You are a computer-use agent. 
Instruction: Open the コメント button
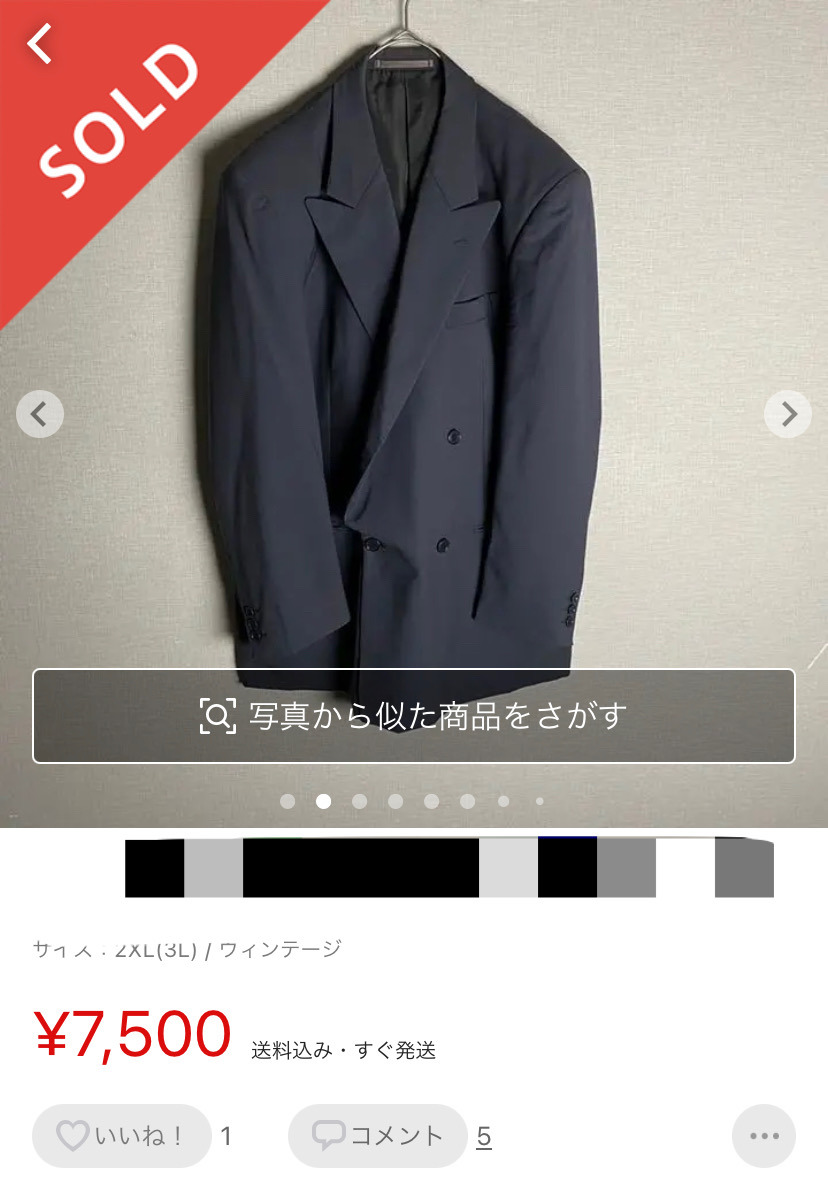click(x=378, y=1136)
